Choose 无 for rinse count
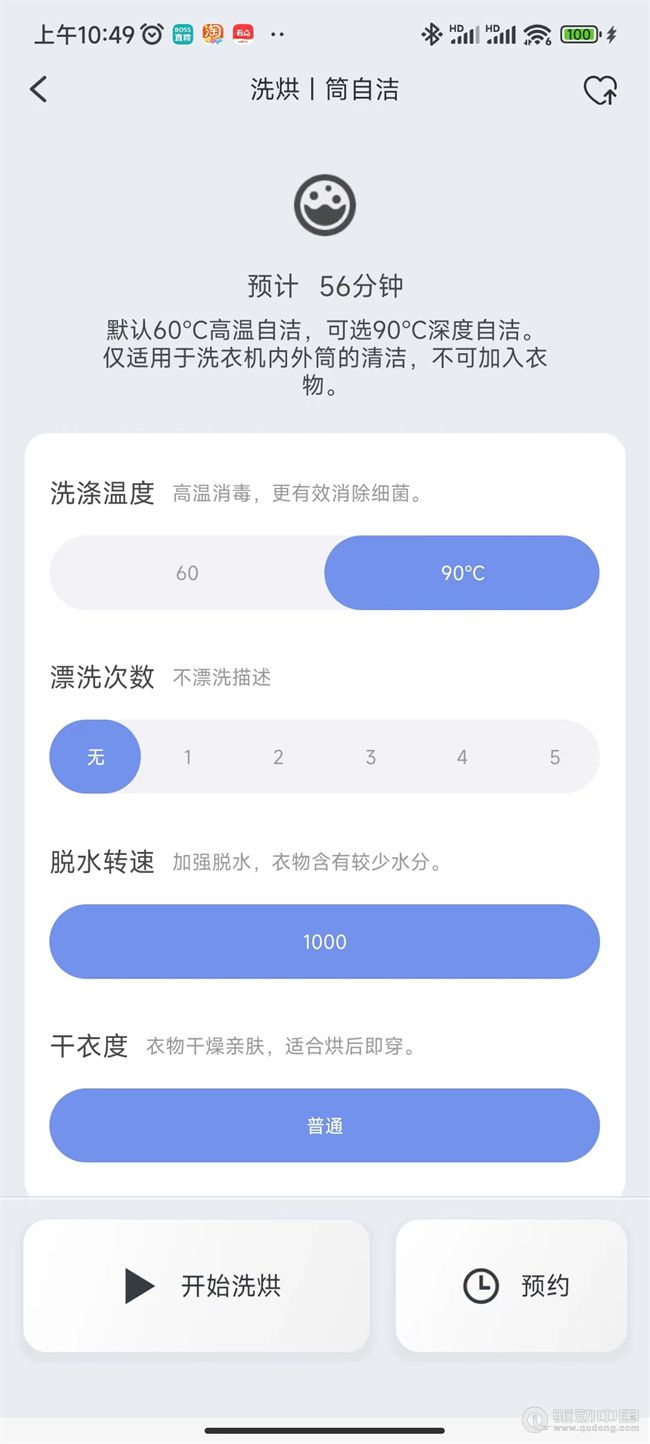Viewport: 650px width, 1444px height. (x=95, y=757)
